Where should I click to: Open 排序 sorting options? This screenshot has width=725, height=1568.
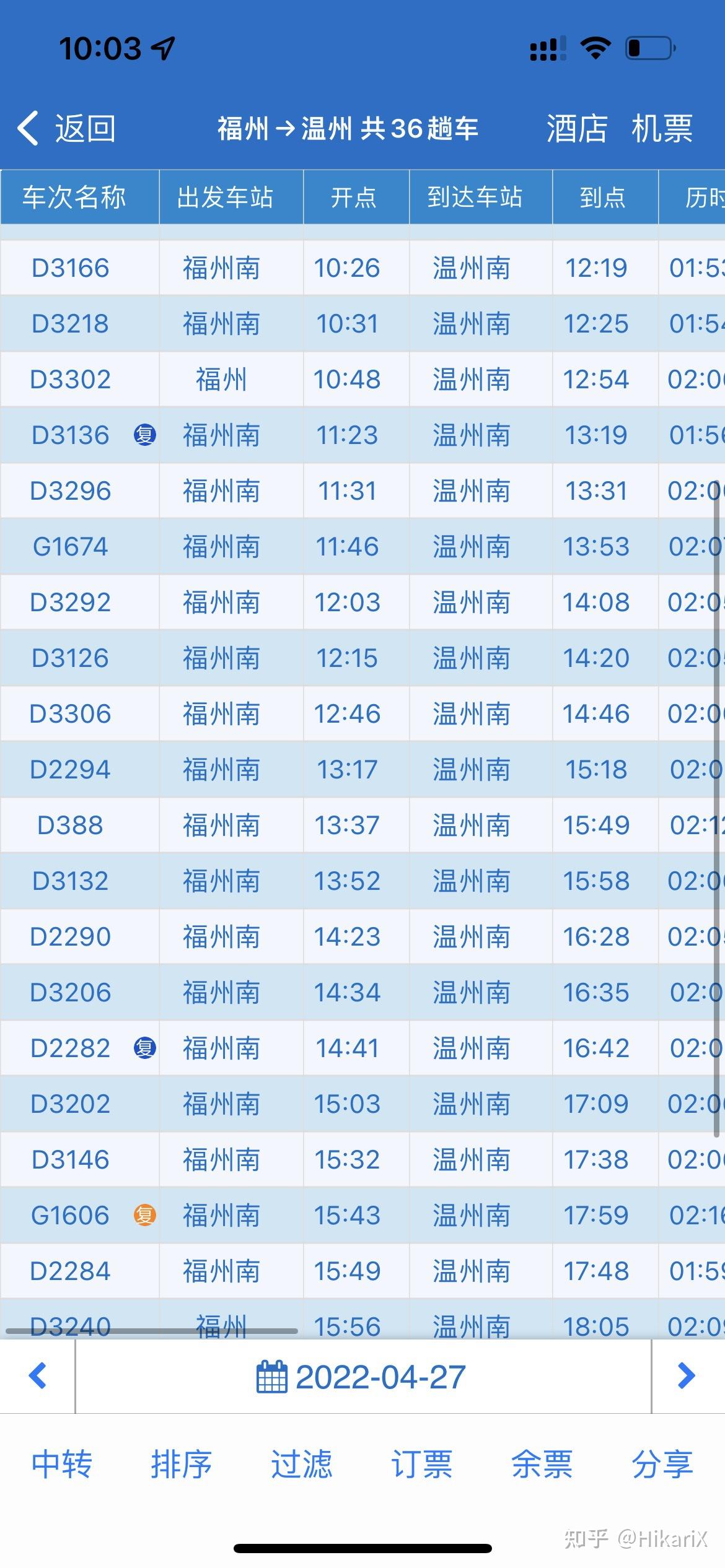[x=182, y=1465]
